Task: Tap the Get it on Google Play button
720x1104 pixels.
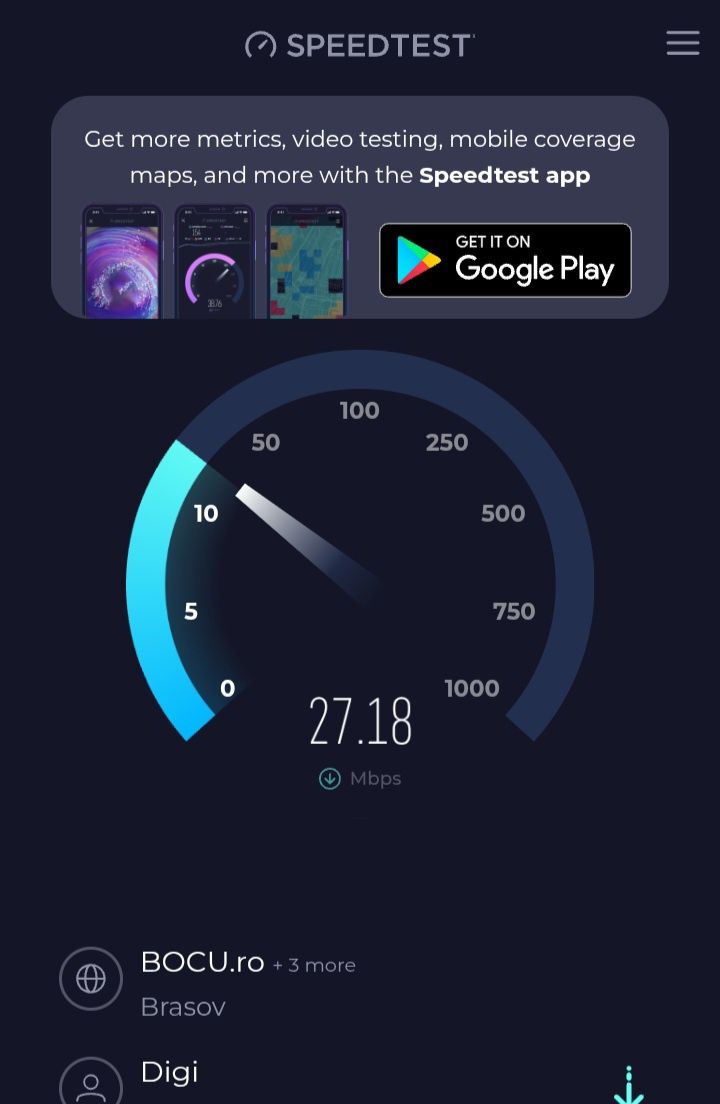Action: point(505,260)
